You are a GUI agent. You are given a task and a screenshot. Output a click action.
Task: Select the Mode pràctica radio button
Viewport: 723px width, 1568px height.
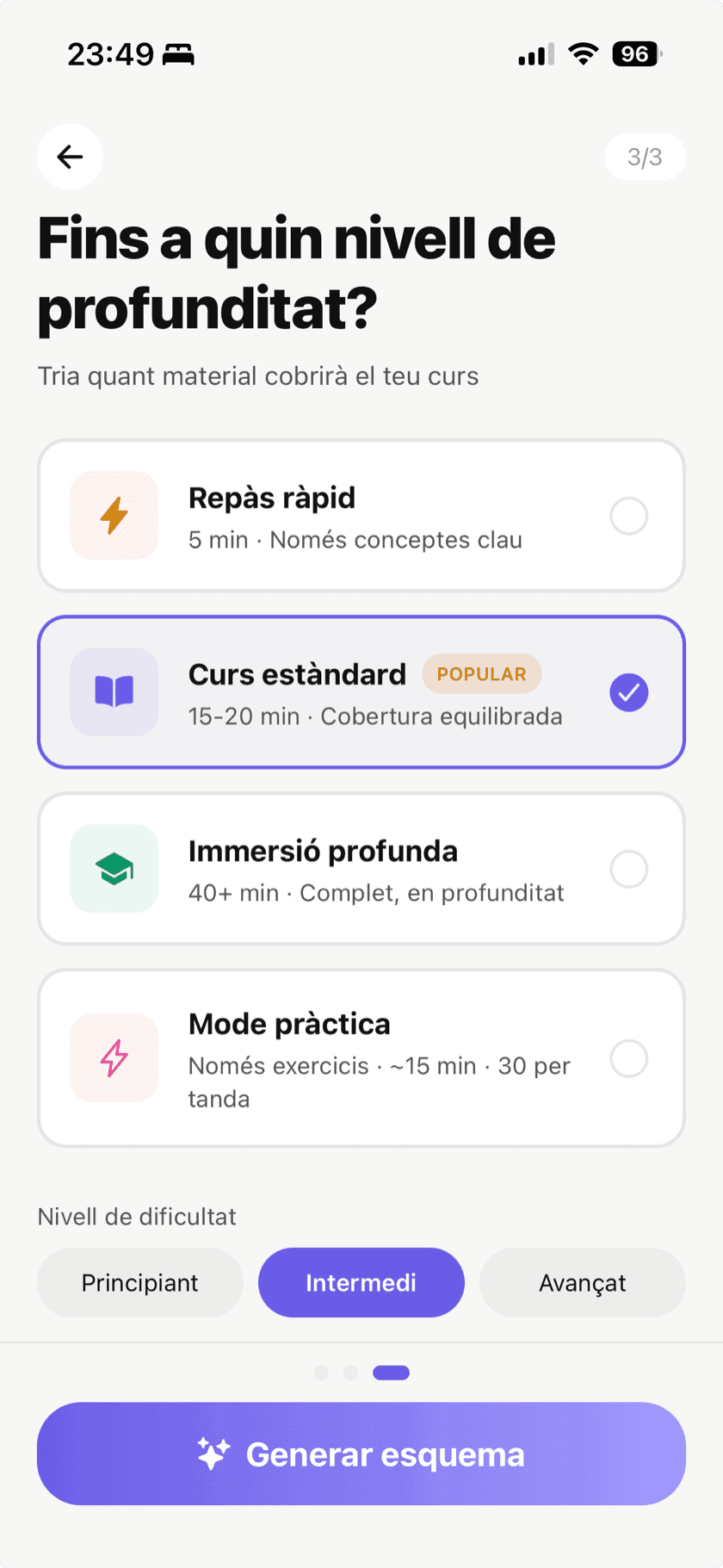[629, 1058]
